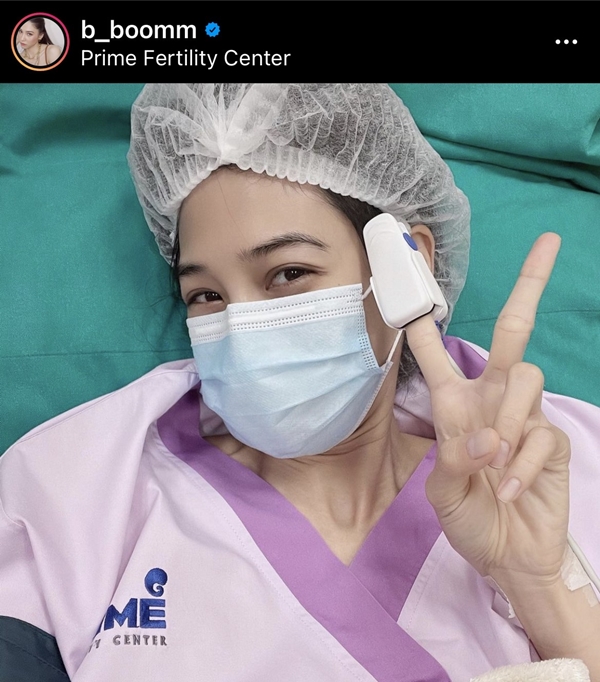Open b_boomm's profile picture

point(39,41)
